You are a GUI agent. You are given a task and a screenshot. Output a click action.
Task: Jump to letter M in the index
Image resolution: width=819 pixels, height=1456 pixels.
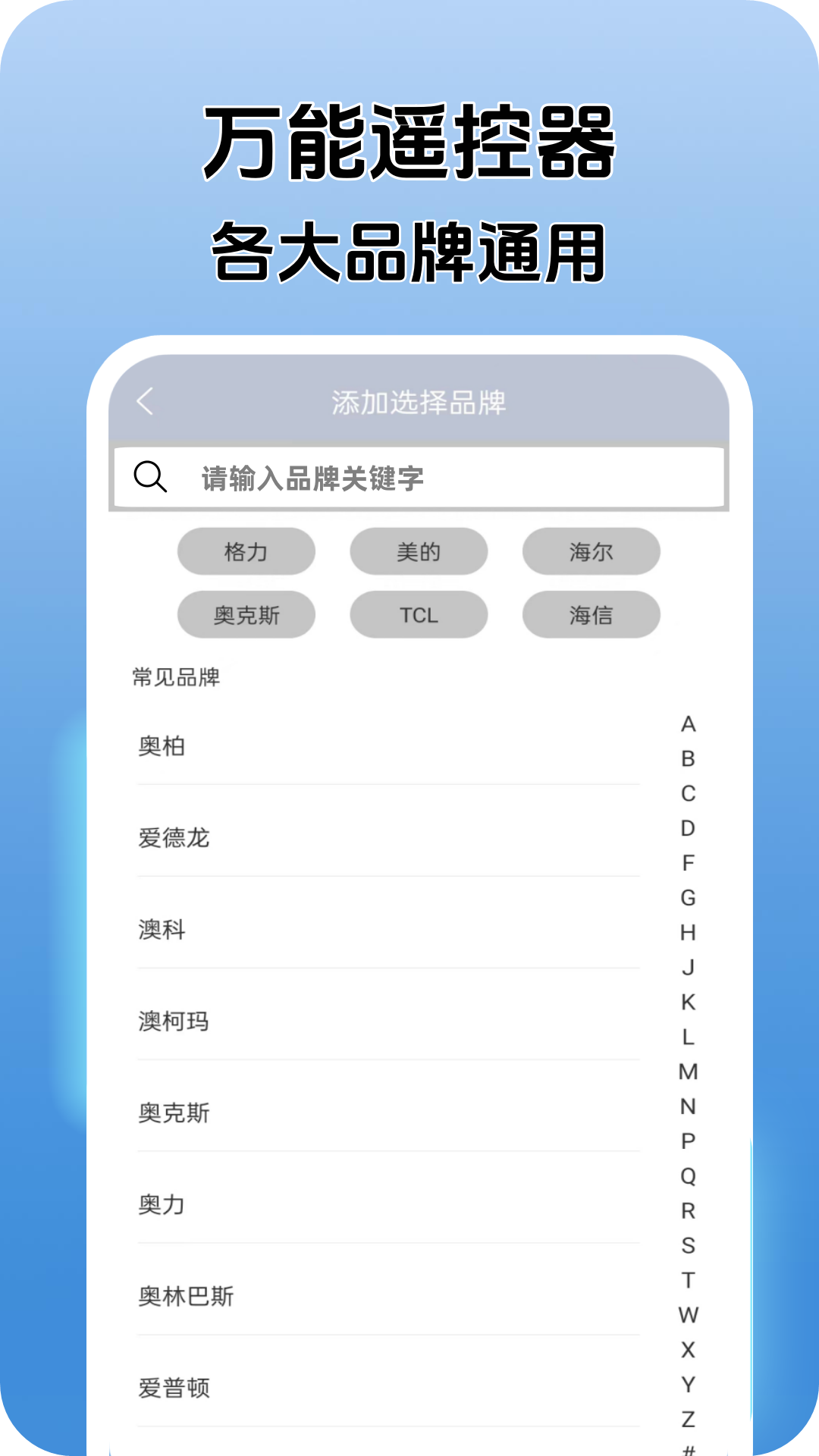[x=689, y=1071]
